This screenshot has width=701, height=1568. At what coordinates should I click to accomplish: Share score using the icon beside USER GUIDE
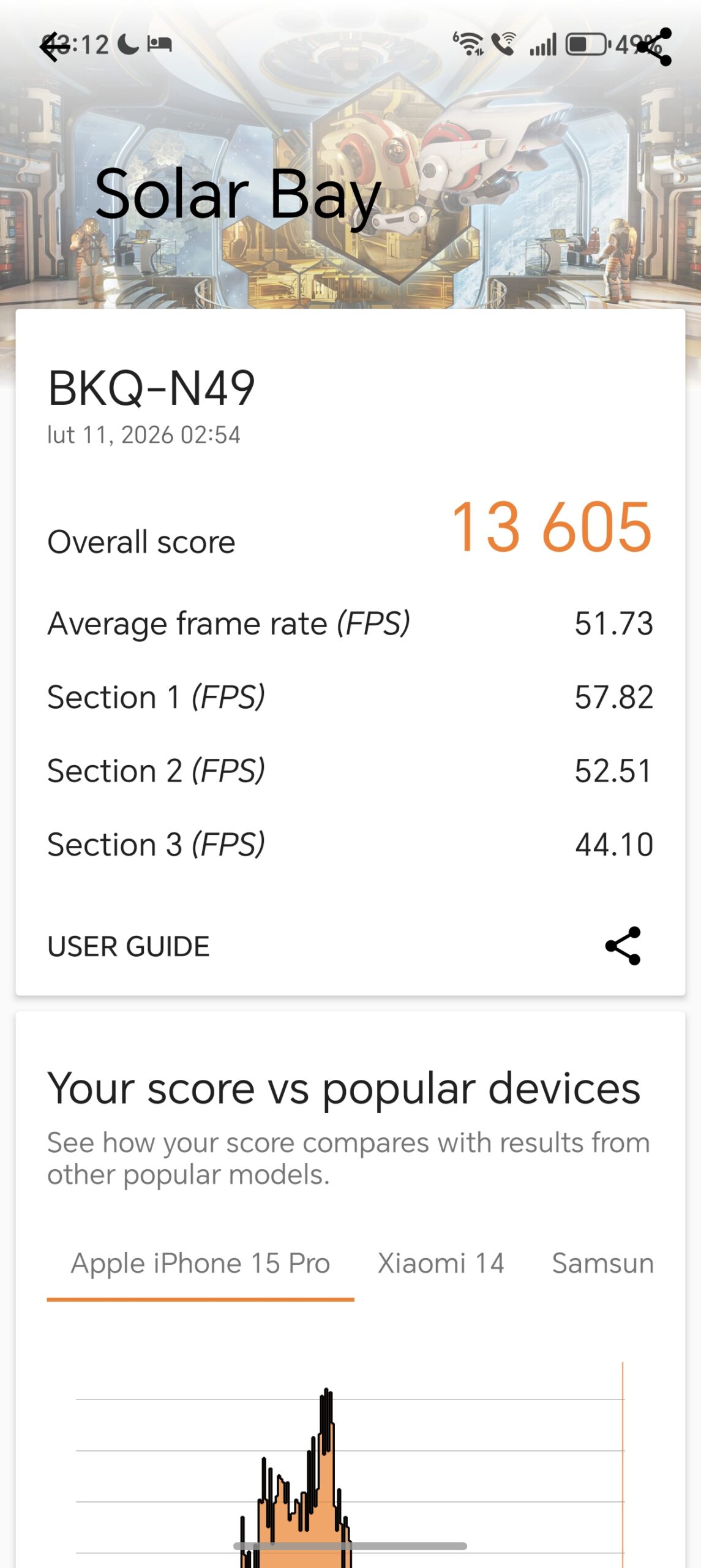[623, 946]
